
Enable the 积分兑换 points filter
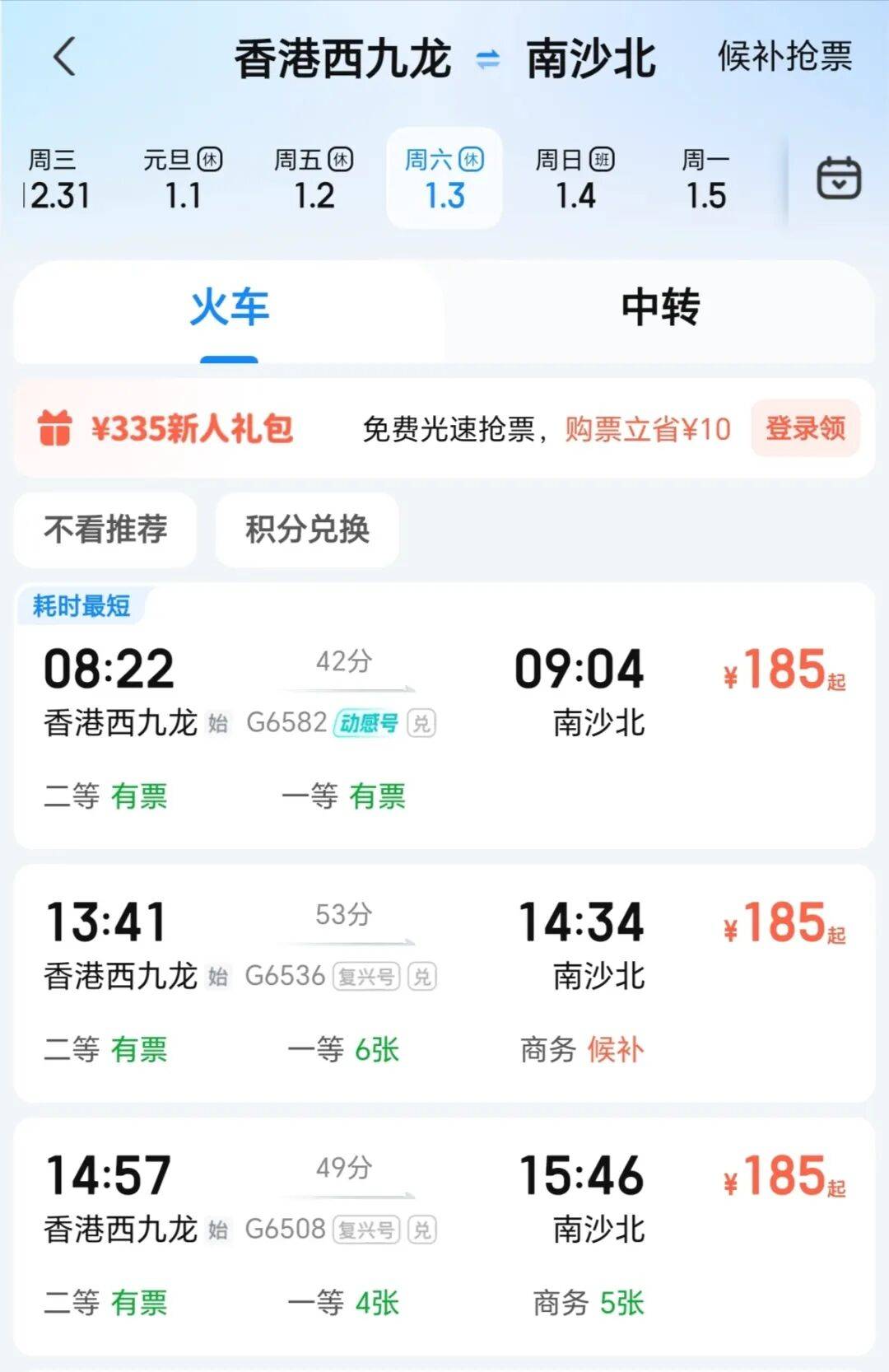point(307,530)
